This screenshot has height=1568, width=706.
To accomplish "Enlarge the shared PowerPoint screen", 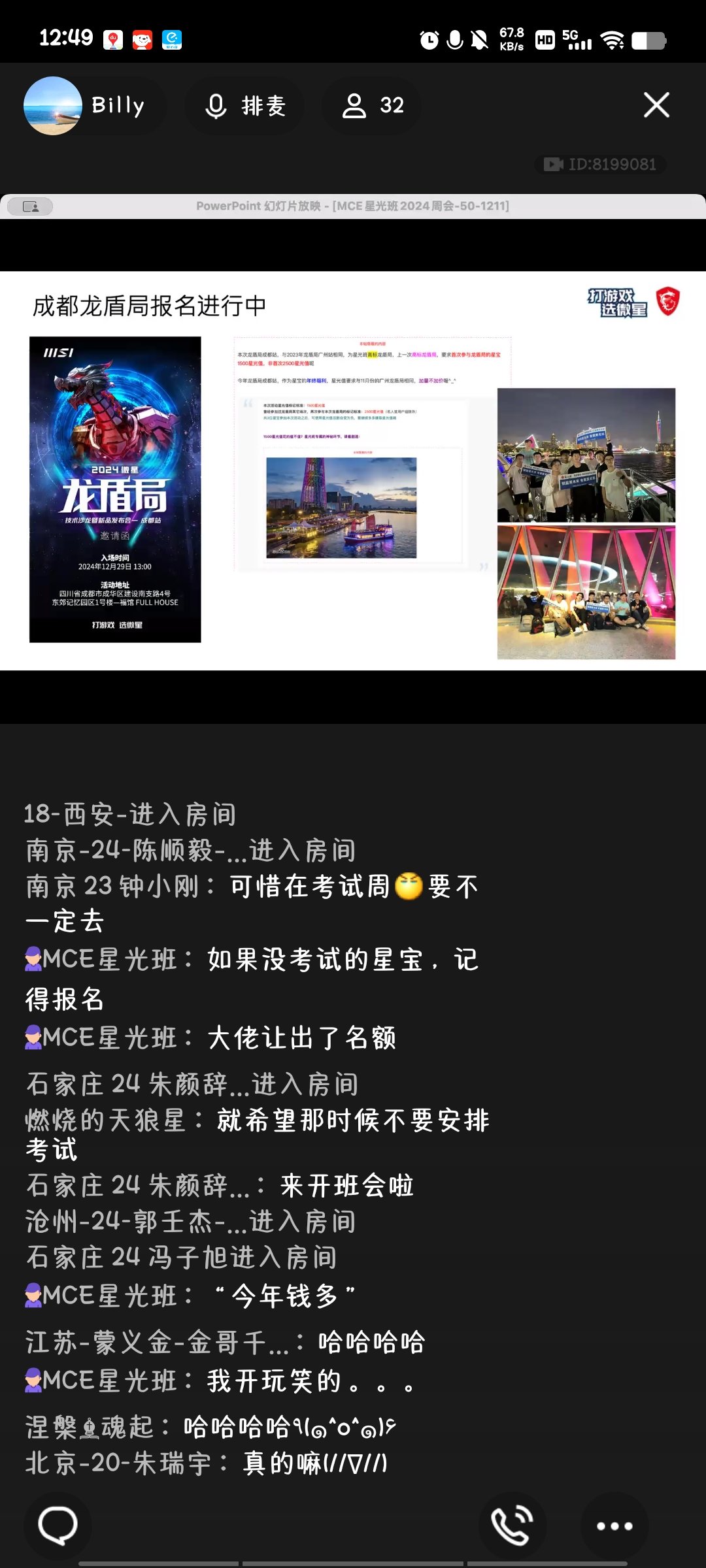I will [353, 470].
